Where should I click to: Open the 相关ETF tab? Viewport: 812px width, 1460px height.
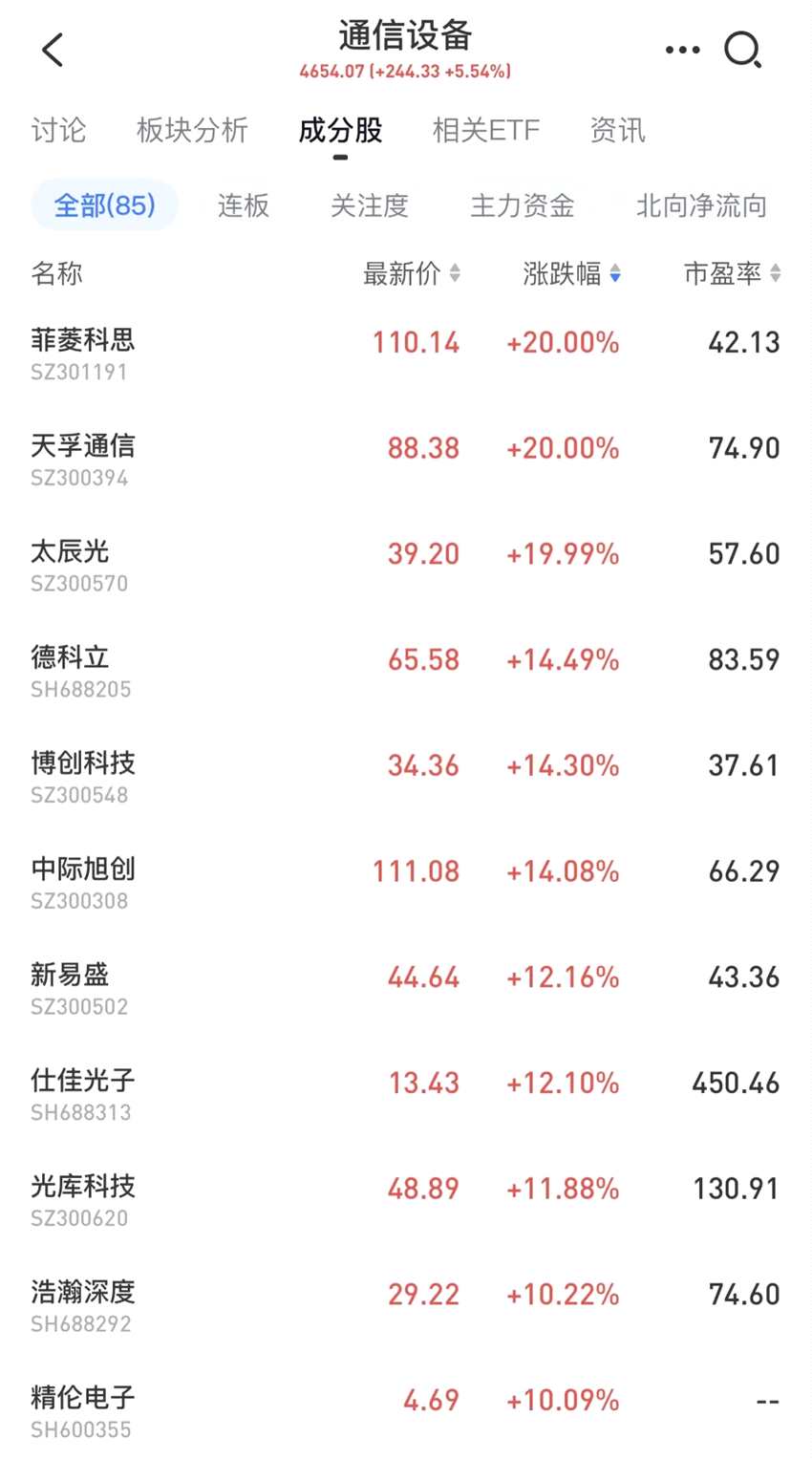[x=485, y=130]
